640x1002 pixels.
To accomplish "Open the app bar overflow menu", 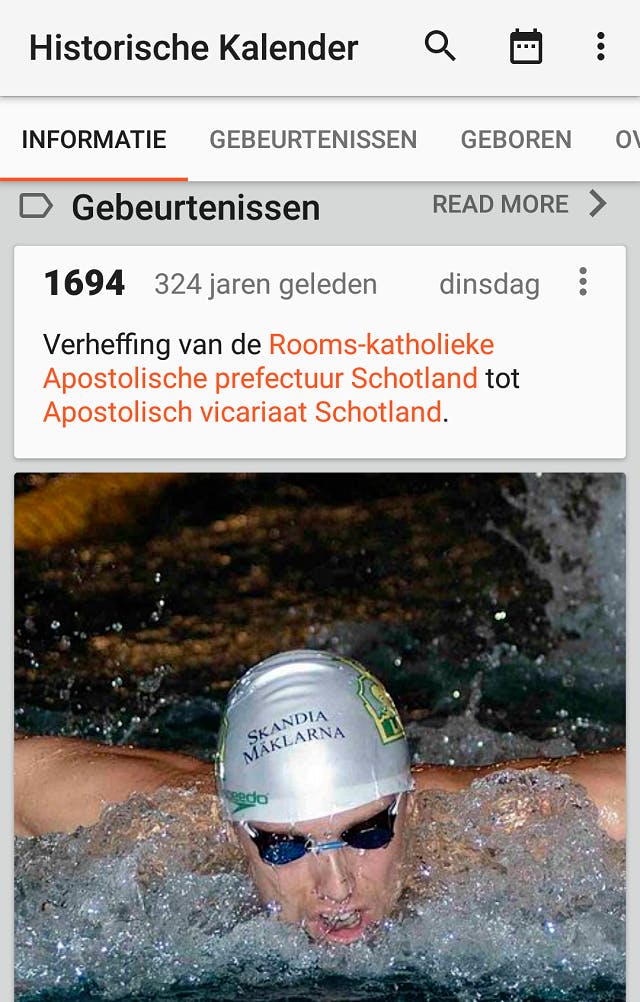I will [600, 46].
